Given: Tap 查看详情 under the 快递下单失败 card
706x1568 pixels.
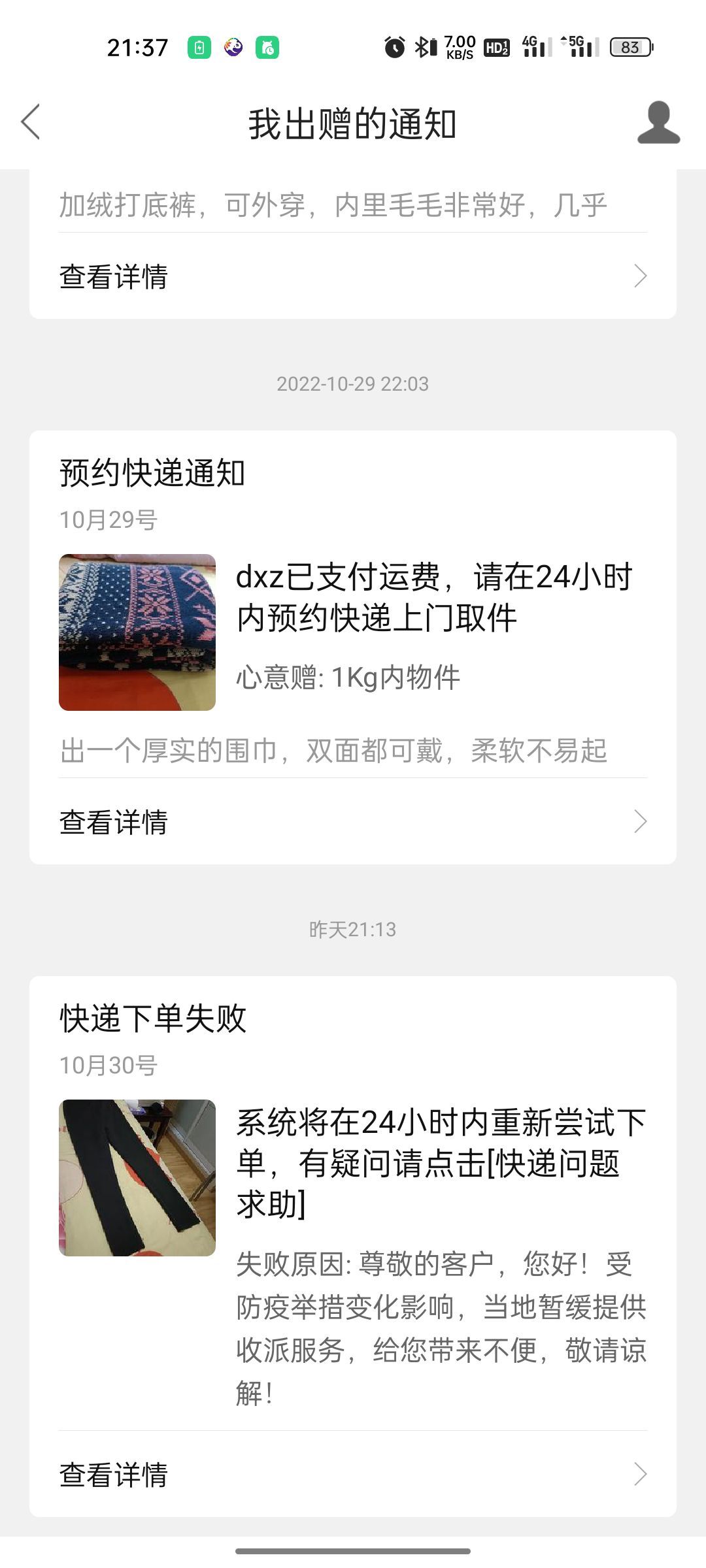Looking at the screenshot, I should [353, 1474].
